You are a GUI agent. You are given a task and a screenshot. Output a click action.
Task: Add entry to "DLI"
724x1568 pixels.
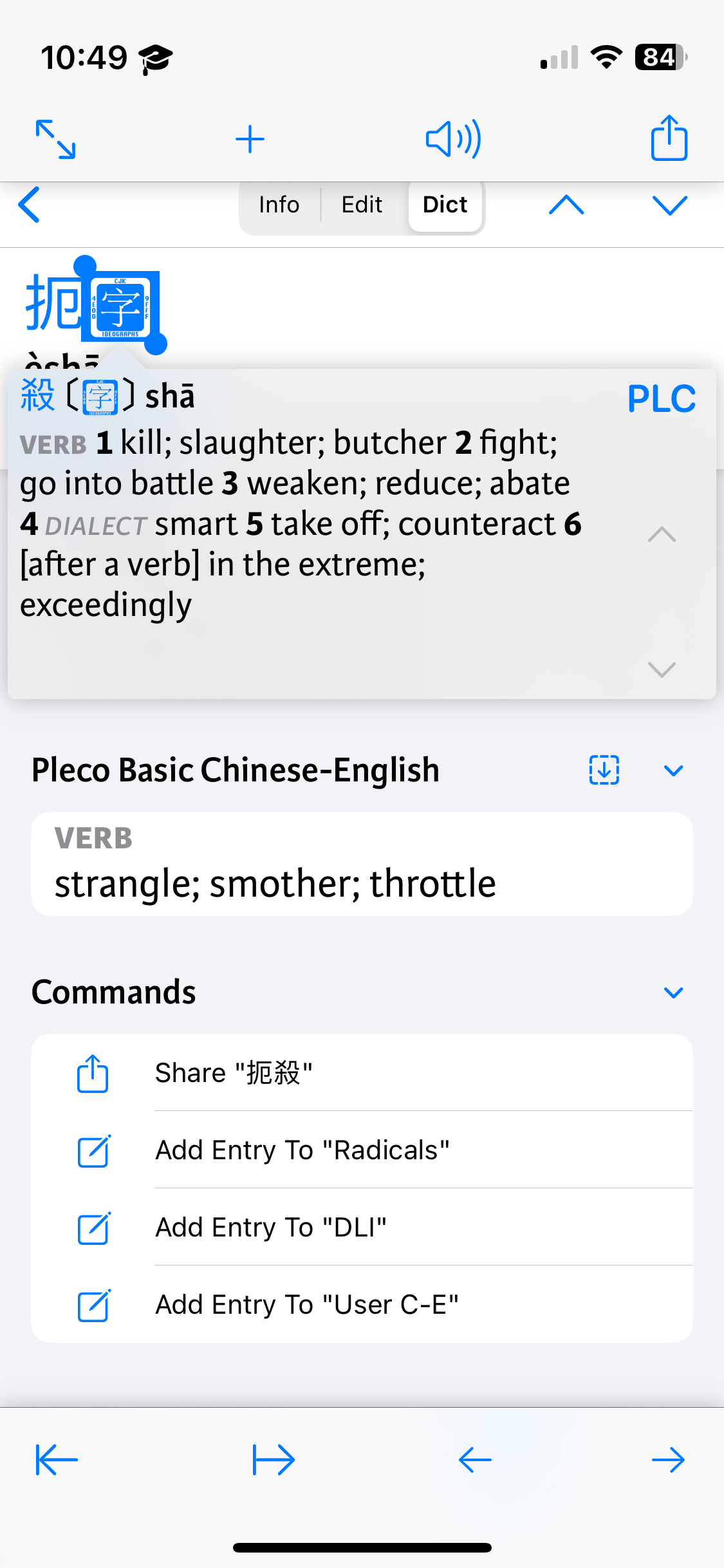(362, 1227)
